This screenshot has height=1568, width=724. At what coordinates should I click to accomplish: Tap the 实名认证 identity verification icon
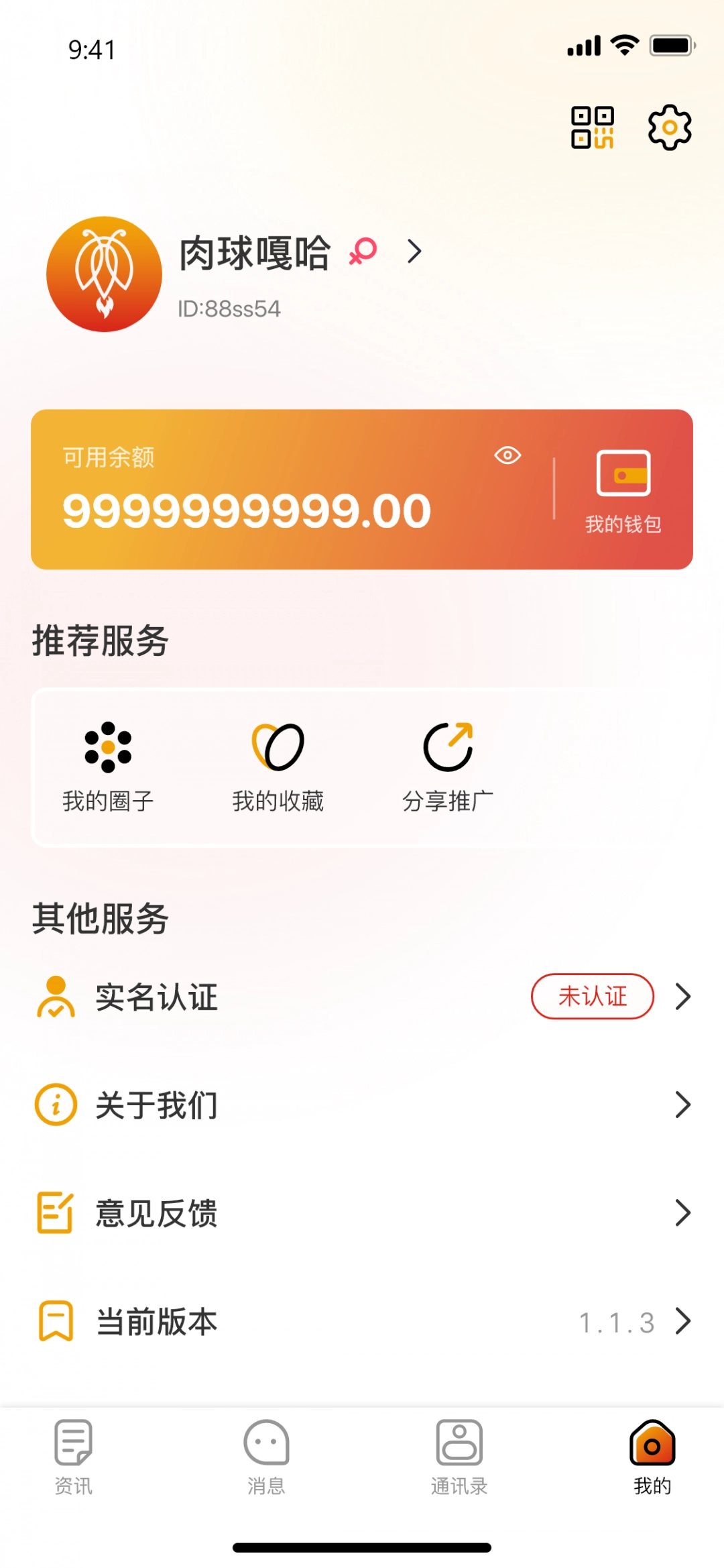(54, 997)
